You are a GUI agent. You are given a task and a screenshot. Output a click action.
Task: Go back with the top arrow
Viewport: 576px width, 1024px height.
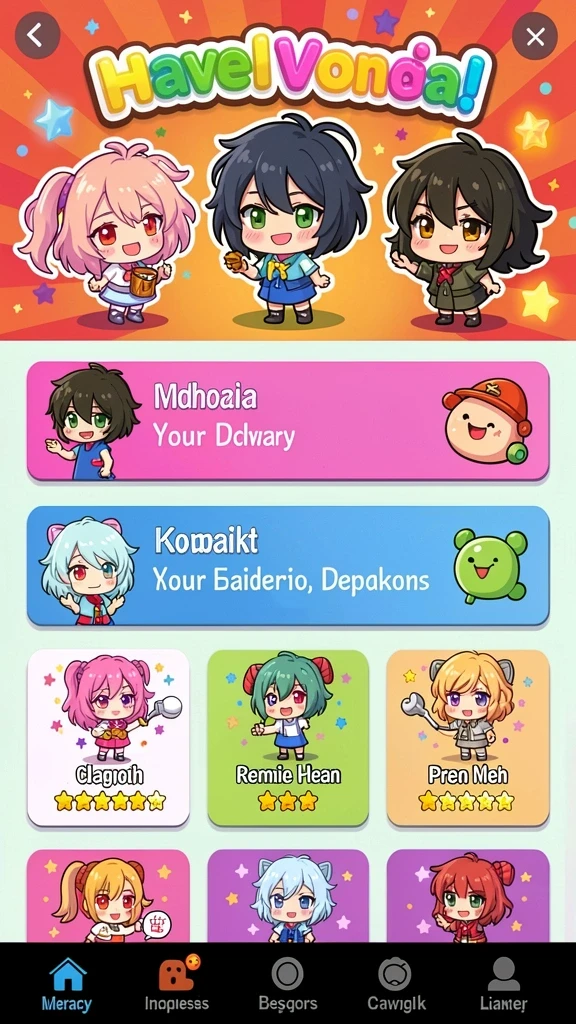37,35
